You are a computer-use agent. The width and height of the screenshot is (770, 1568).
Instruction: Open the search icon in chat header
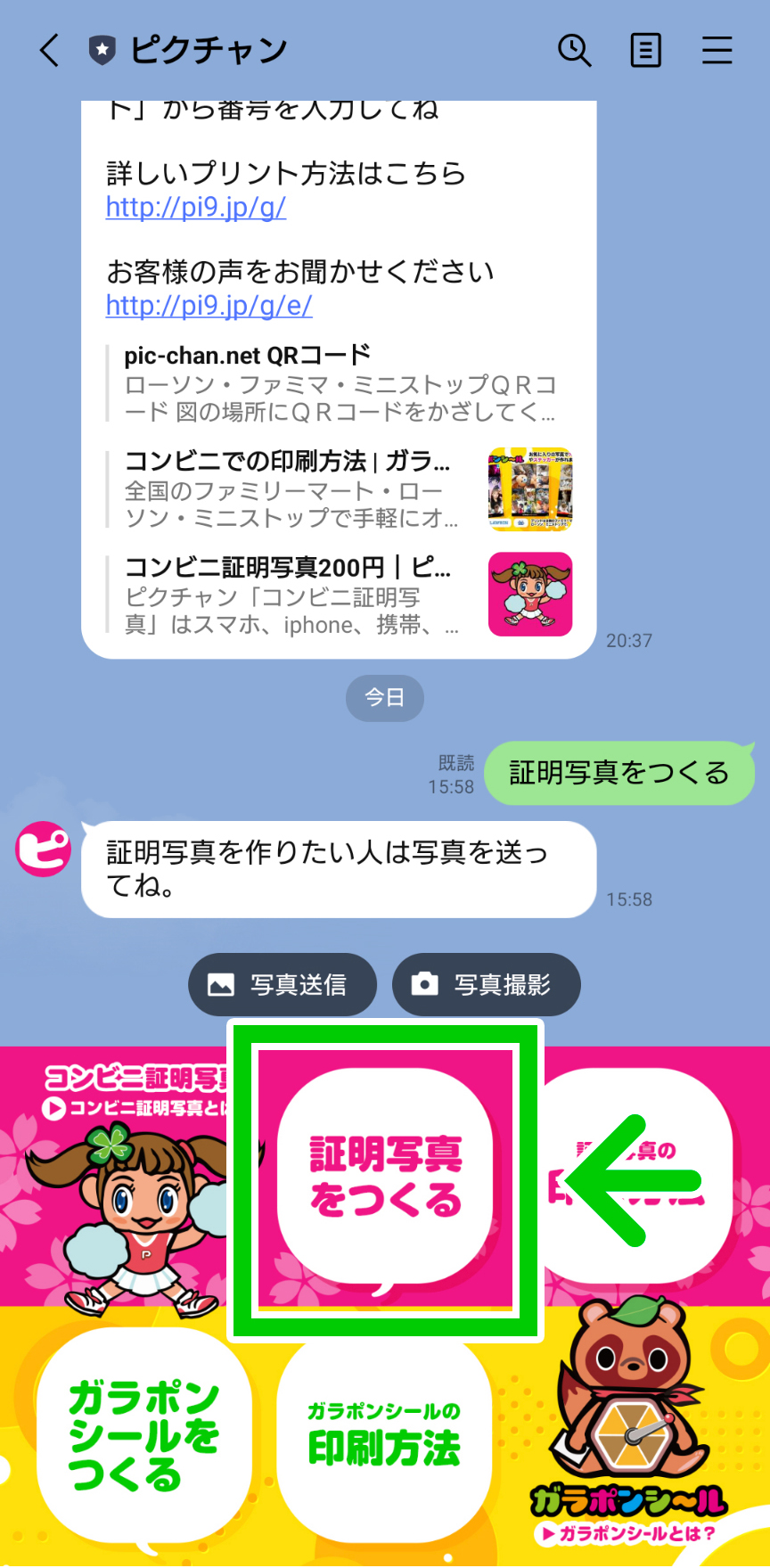click(575, 51)
